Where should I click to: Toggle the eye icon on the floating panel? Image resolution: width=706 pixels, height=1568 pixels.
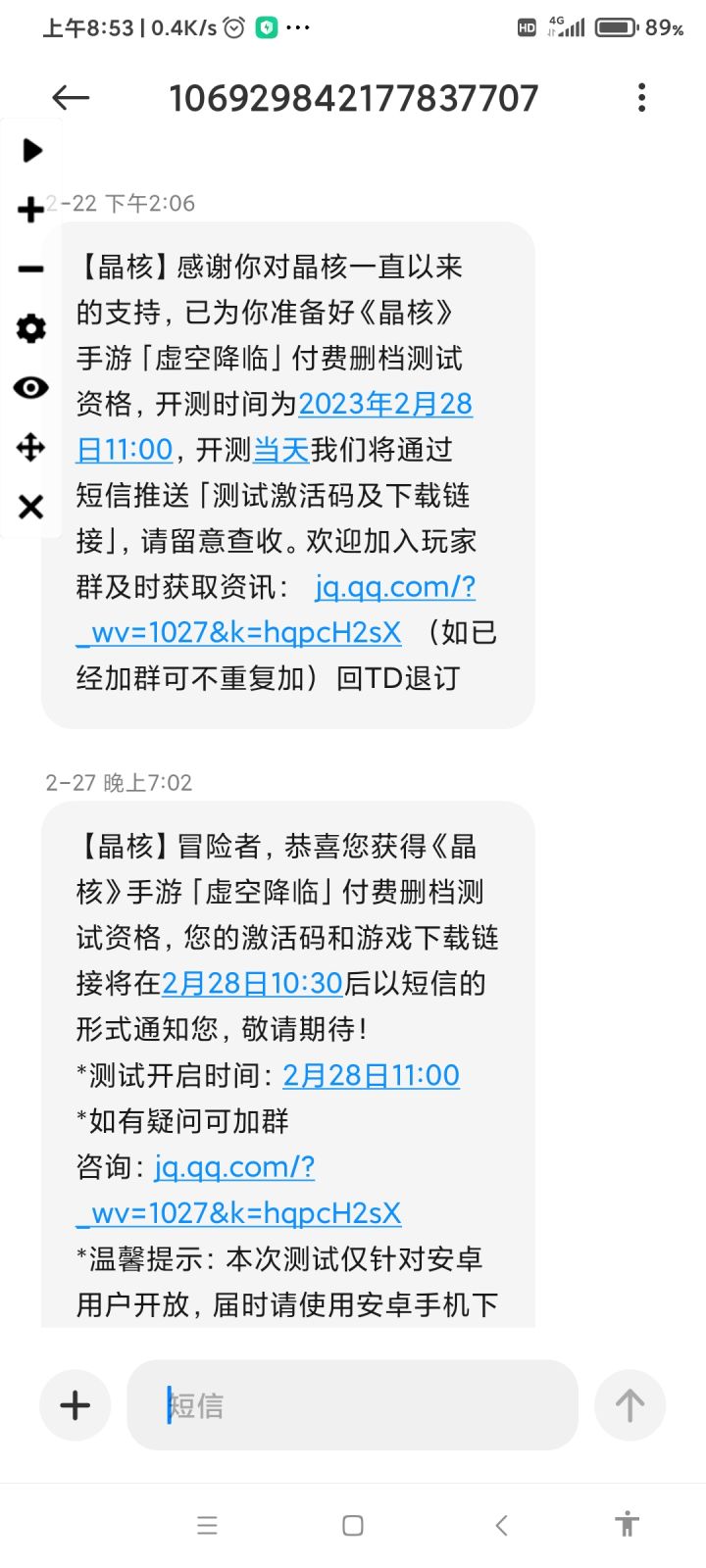pos(31,388)
